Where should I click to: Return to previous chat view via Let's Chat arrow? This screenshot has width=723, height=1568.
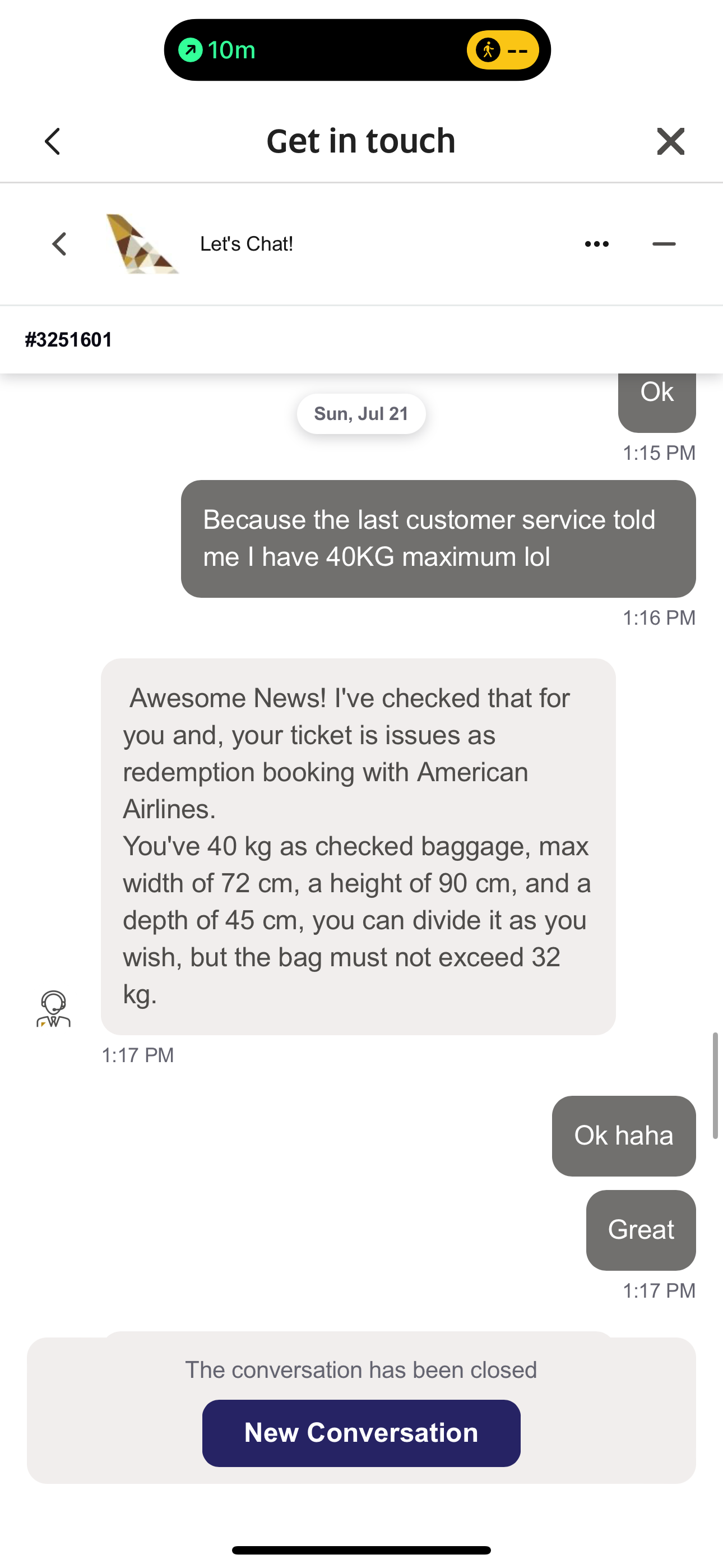click(x=59, y=244)
